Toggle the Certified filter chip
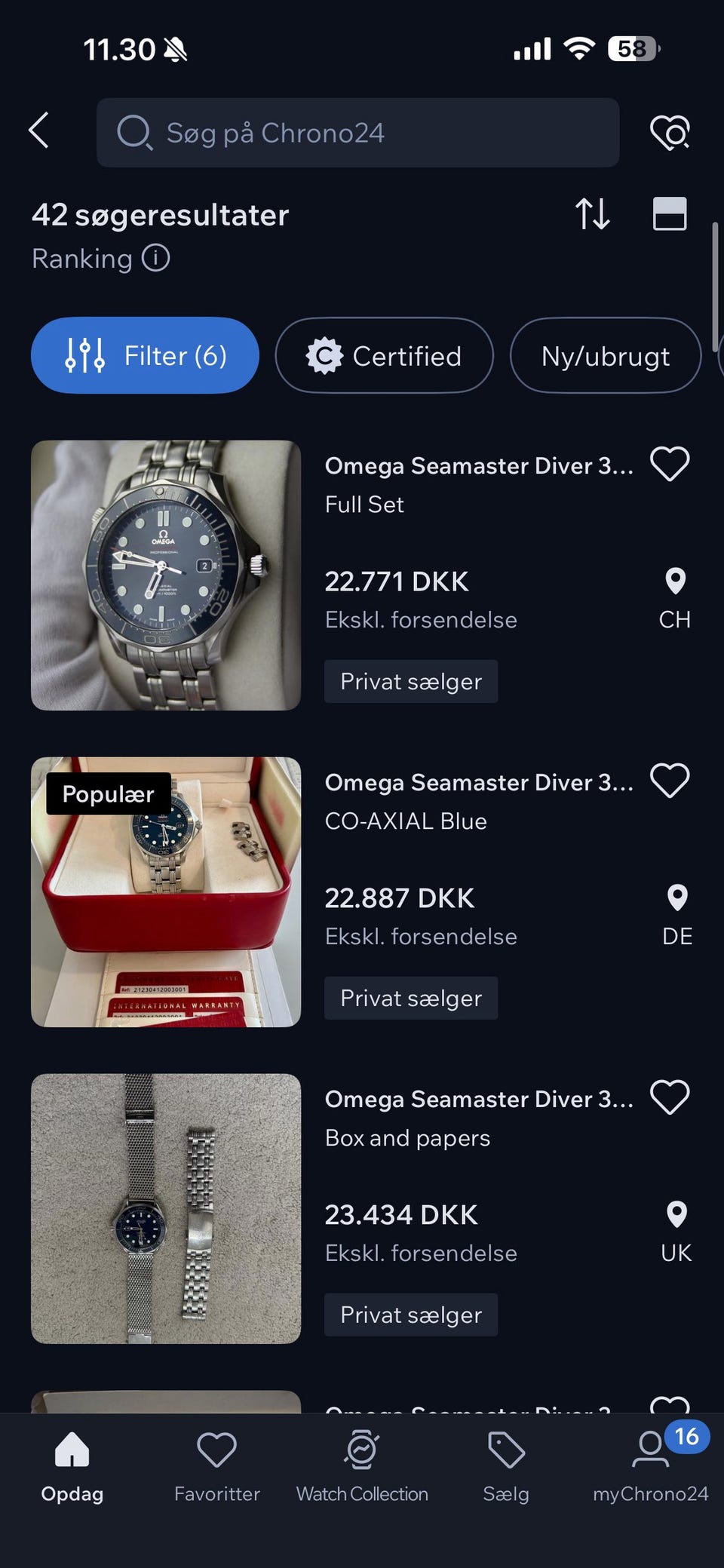 point(383,355)
